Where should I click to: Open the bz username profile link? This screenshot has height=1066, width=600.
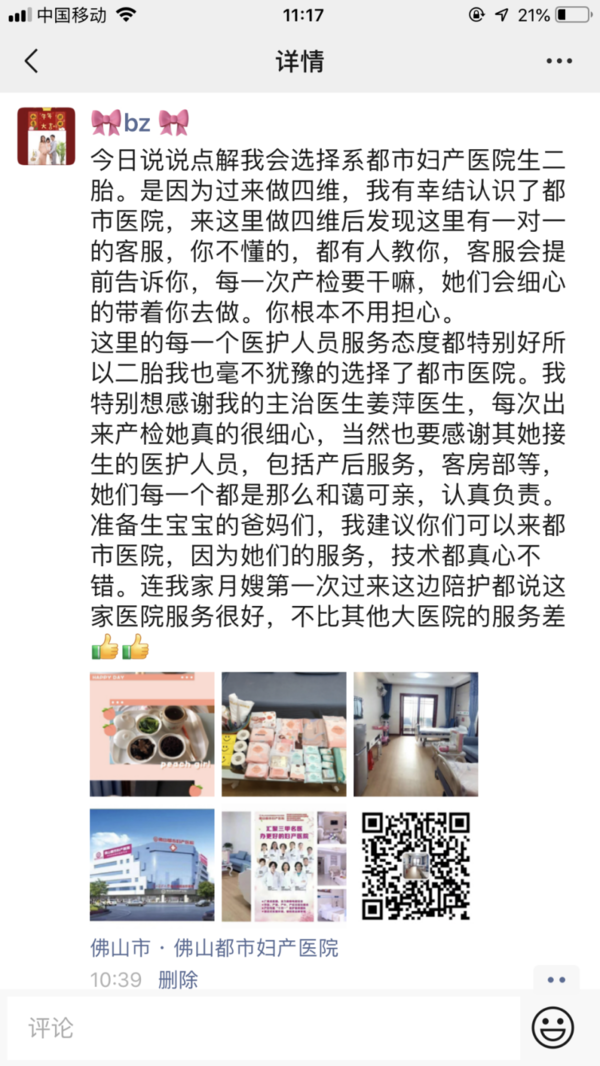pyautogui.click(x=140, y=123)
